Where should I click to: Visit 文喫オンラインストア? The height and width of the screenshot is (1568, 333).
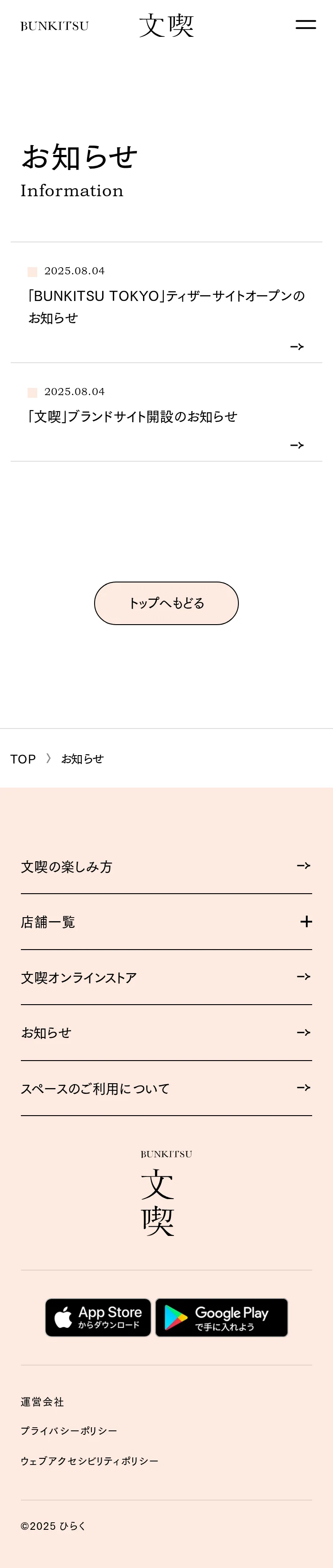point(166,977)
